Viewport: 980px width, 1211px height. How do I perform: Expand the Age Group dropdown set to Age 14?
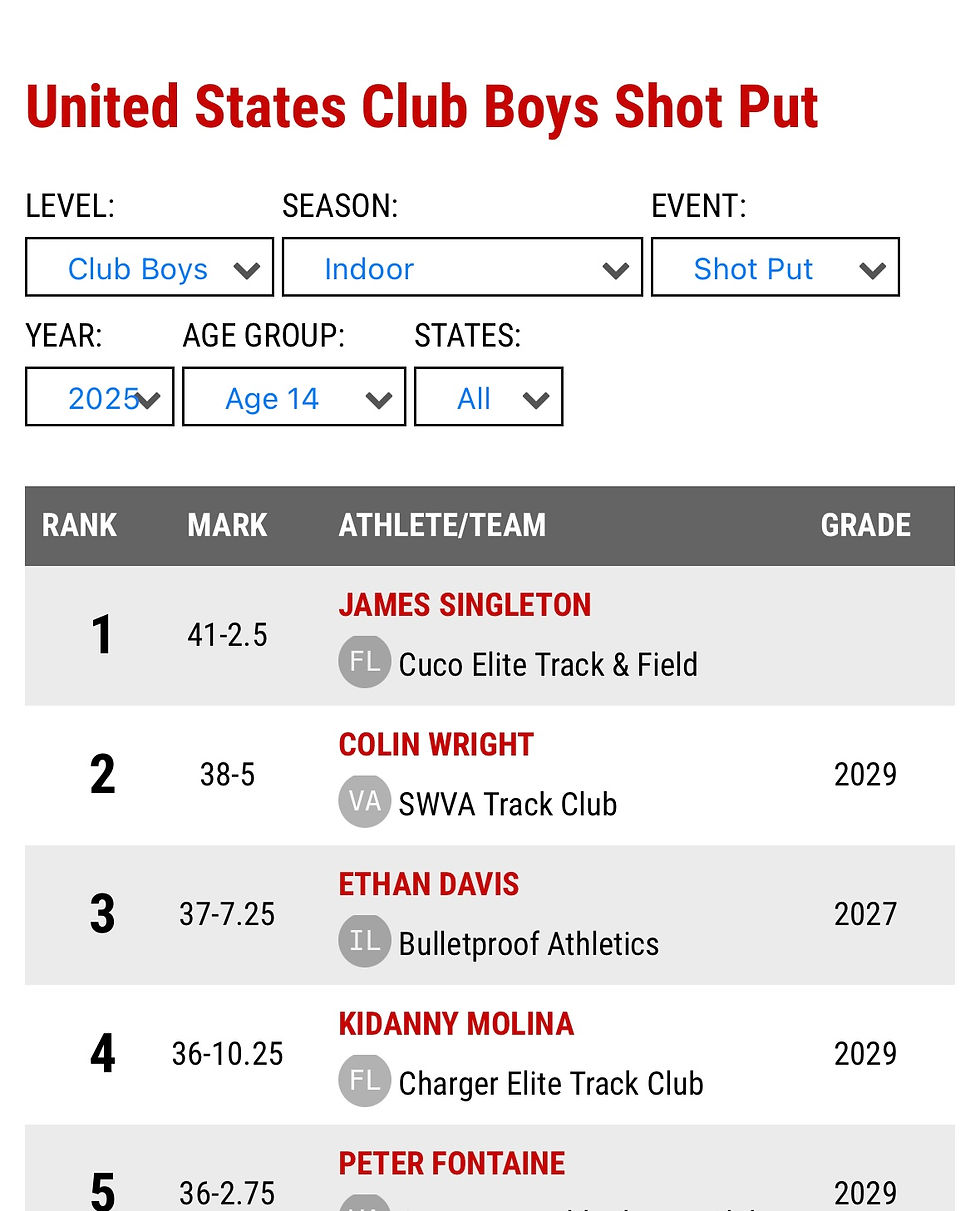click(294, 397)
